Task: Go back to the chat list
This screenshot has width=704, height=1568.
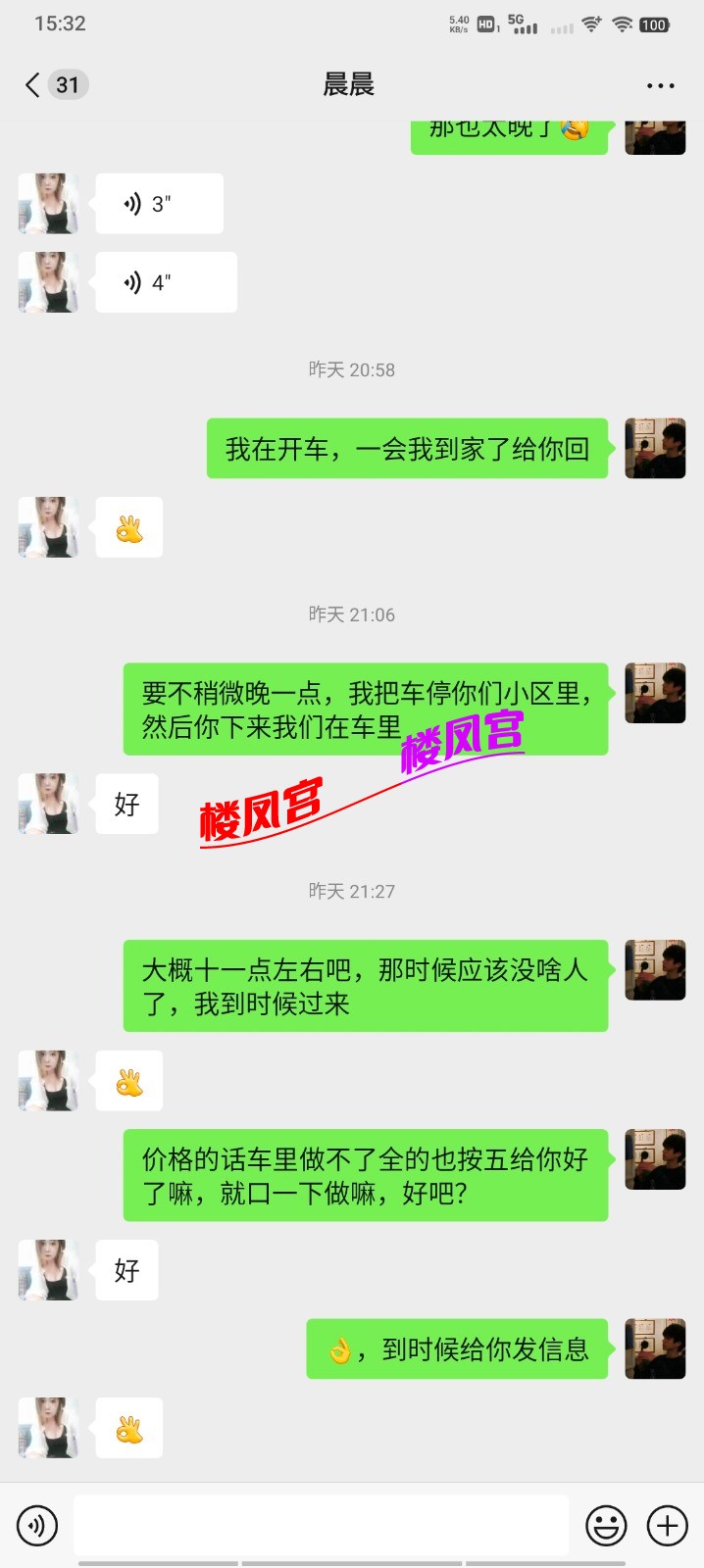Action: tap(34, 85)
